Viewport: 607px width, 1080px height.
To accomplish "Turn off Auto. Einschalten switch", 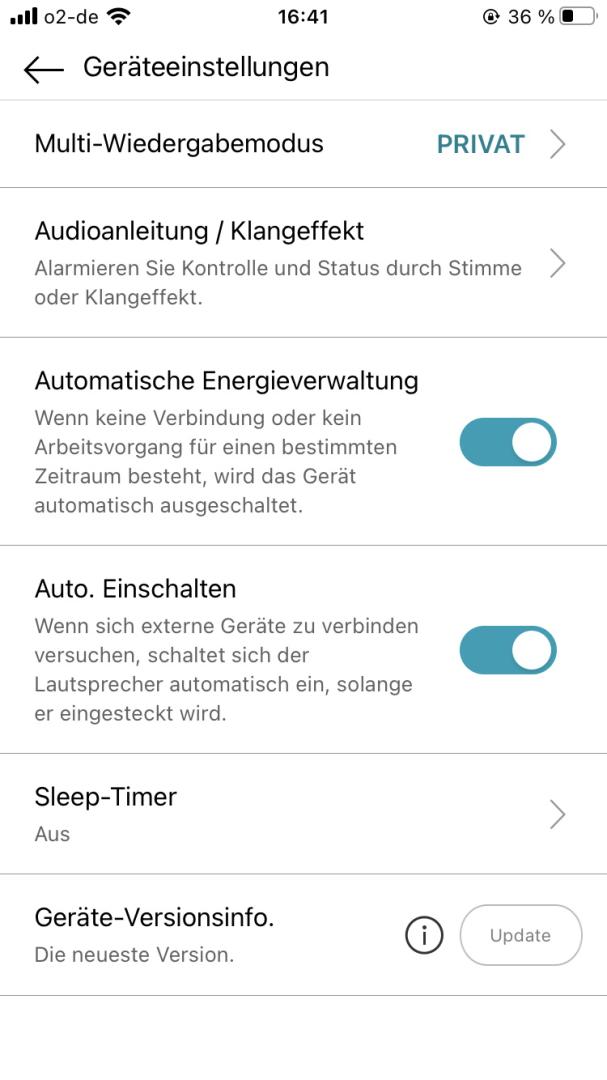I will pos(507,650).
